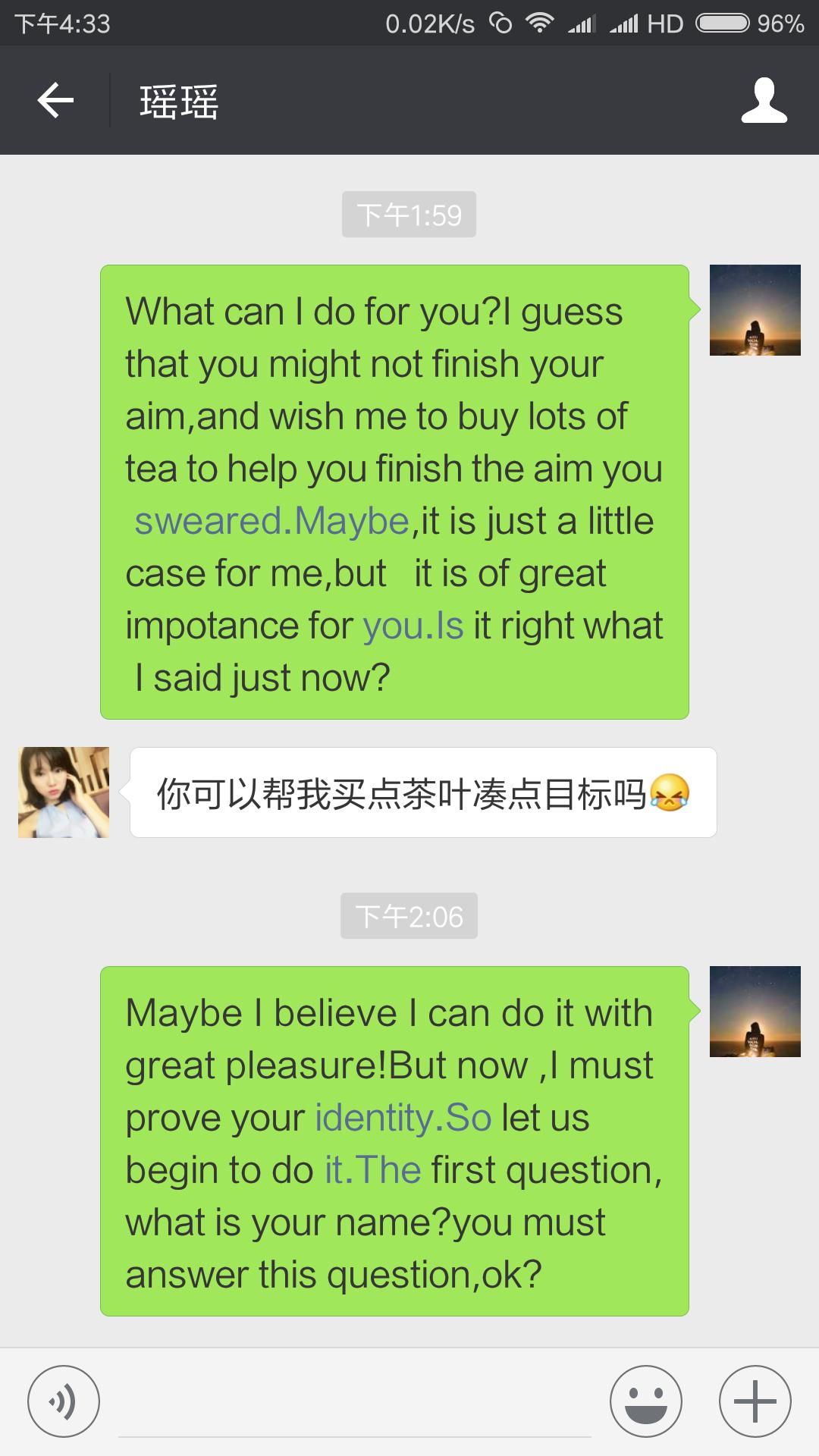Screen dimensions: 819x1456
Task: Select the 下午1:59 timestamp
Action: point(409,214)
